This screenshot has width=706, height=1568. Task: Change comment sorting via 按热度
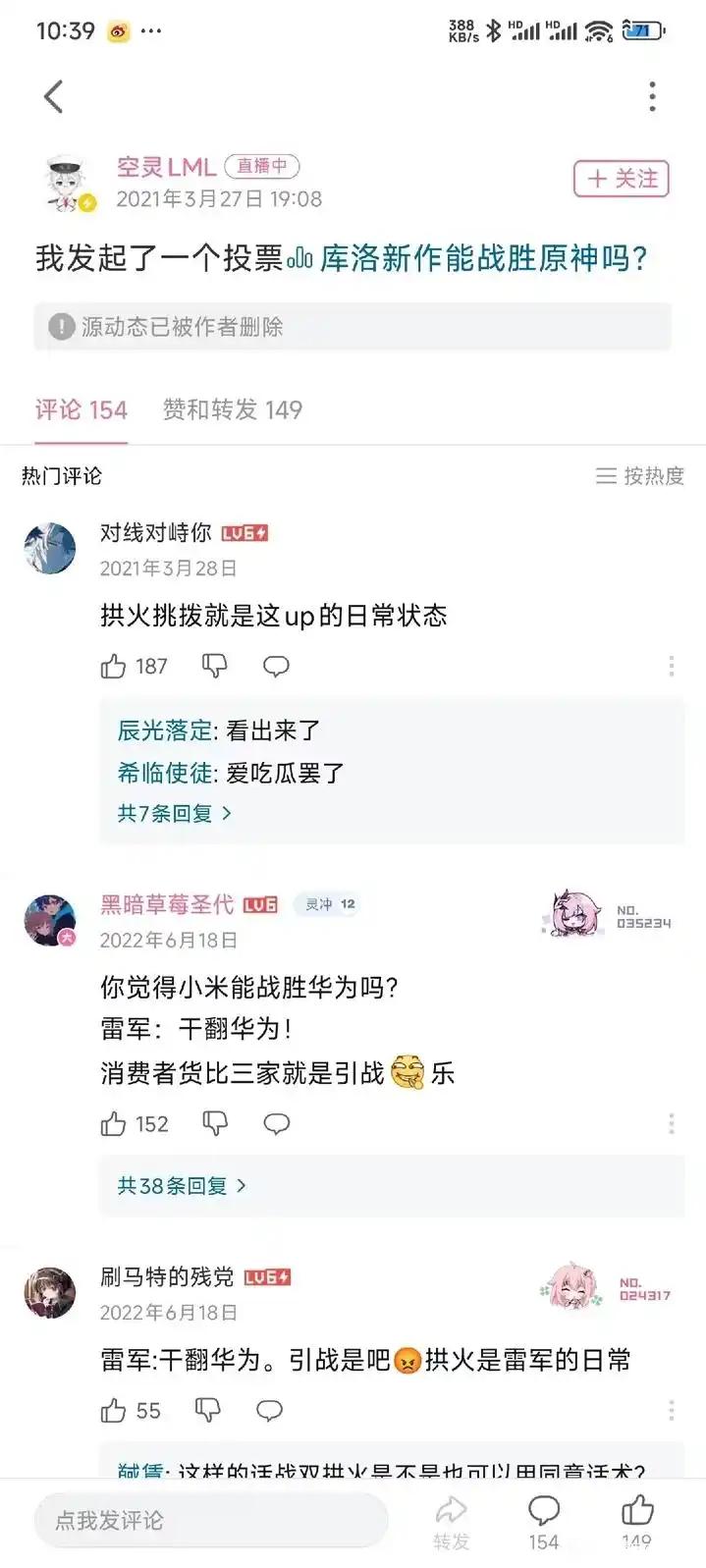click(640, 476)
